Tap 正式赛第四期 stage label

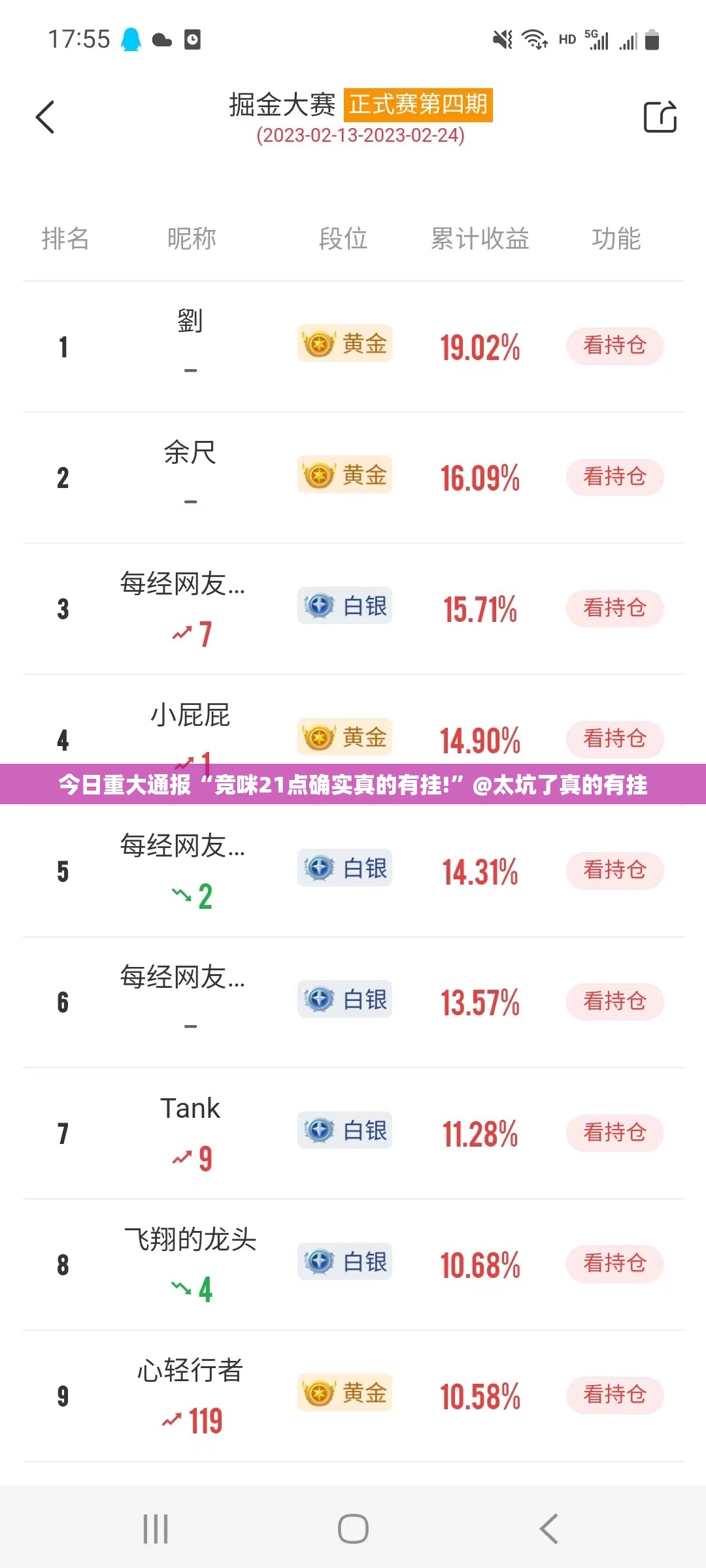point(418,105)
